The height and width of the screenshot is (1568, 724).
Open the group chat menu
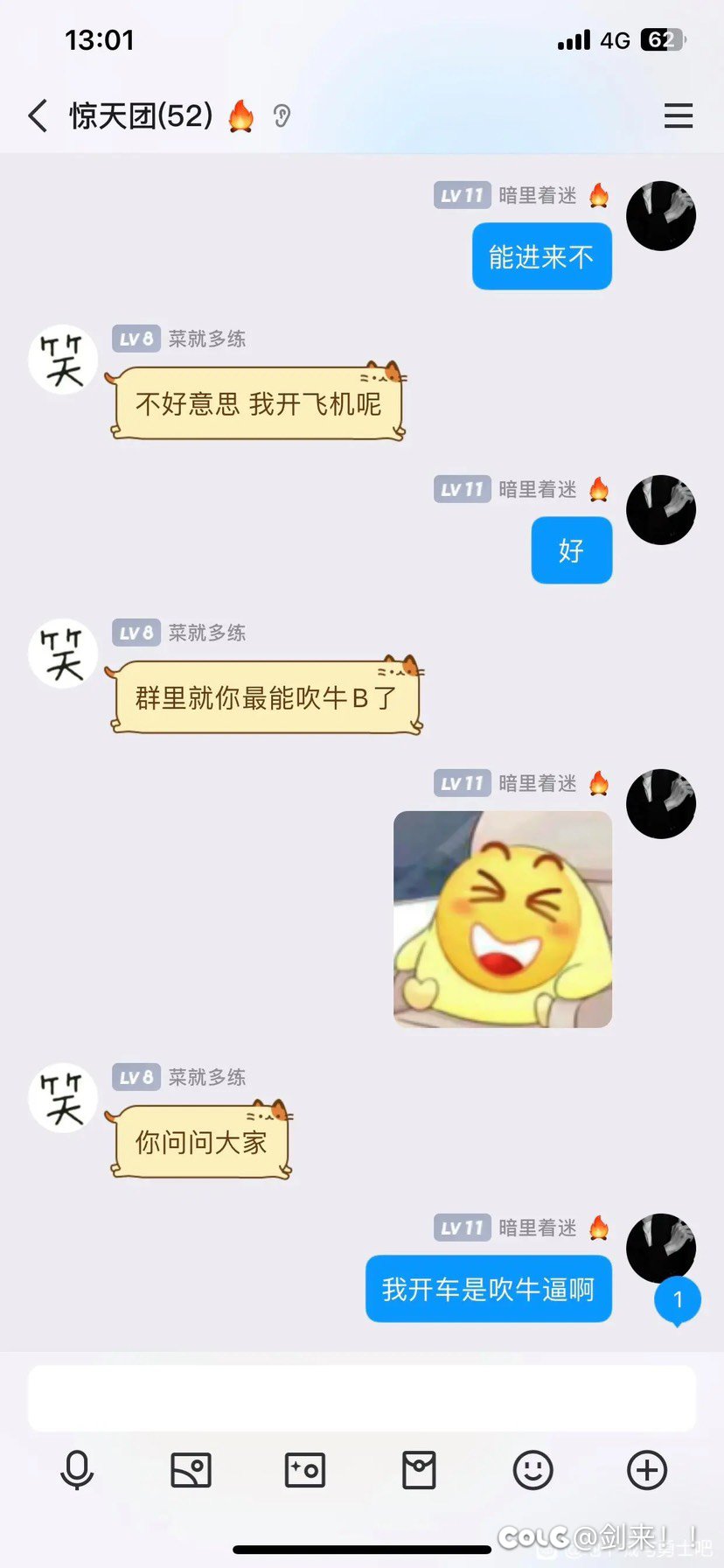click(679, 115)
